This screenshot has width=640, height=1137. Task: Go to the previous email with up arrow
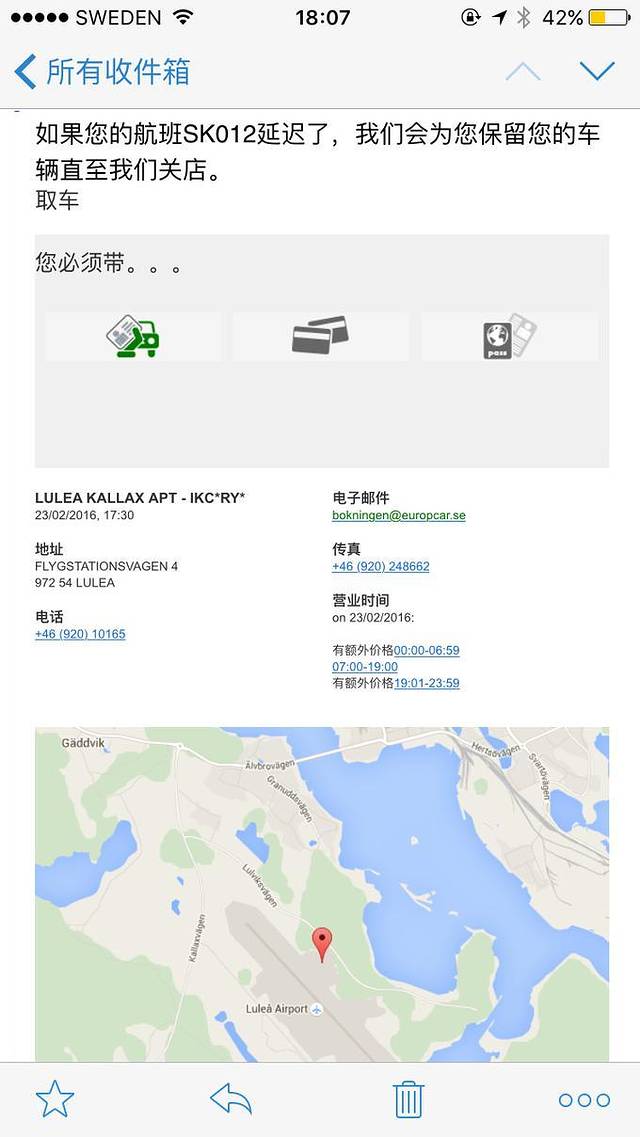523,71
